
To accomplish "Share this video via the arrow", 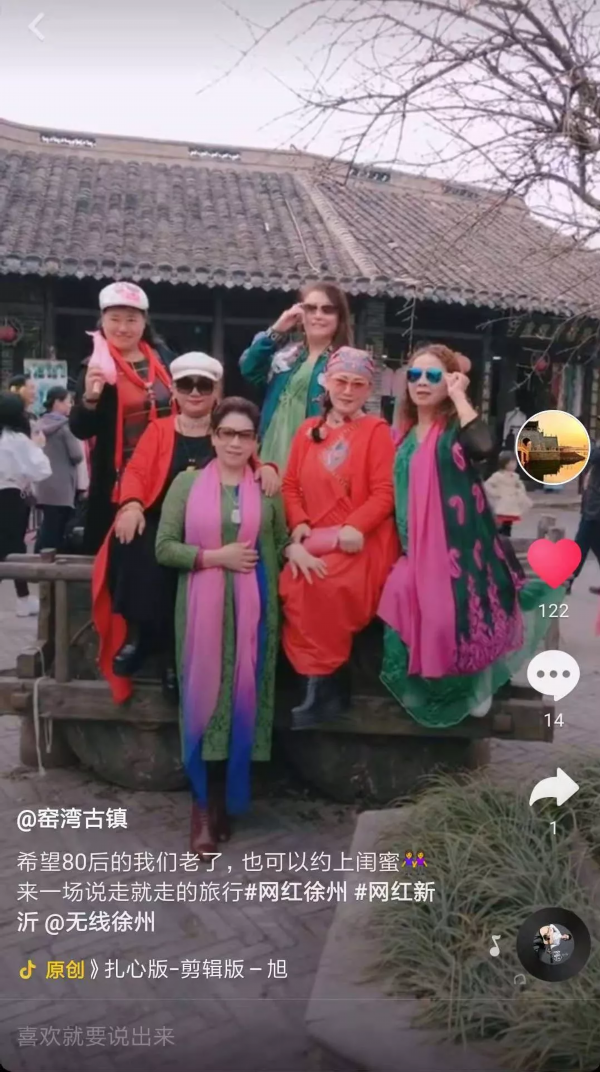I will (553, 790).
